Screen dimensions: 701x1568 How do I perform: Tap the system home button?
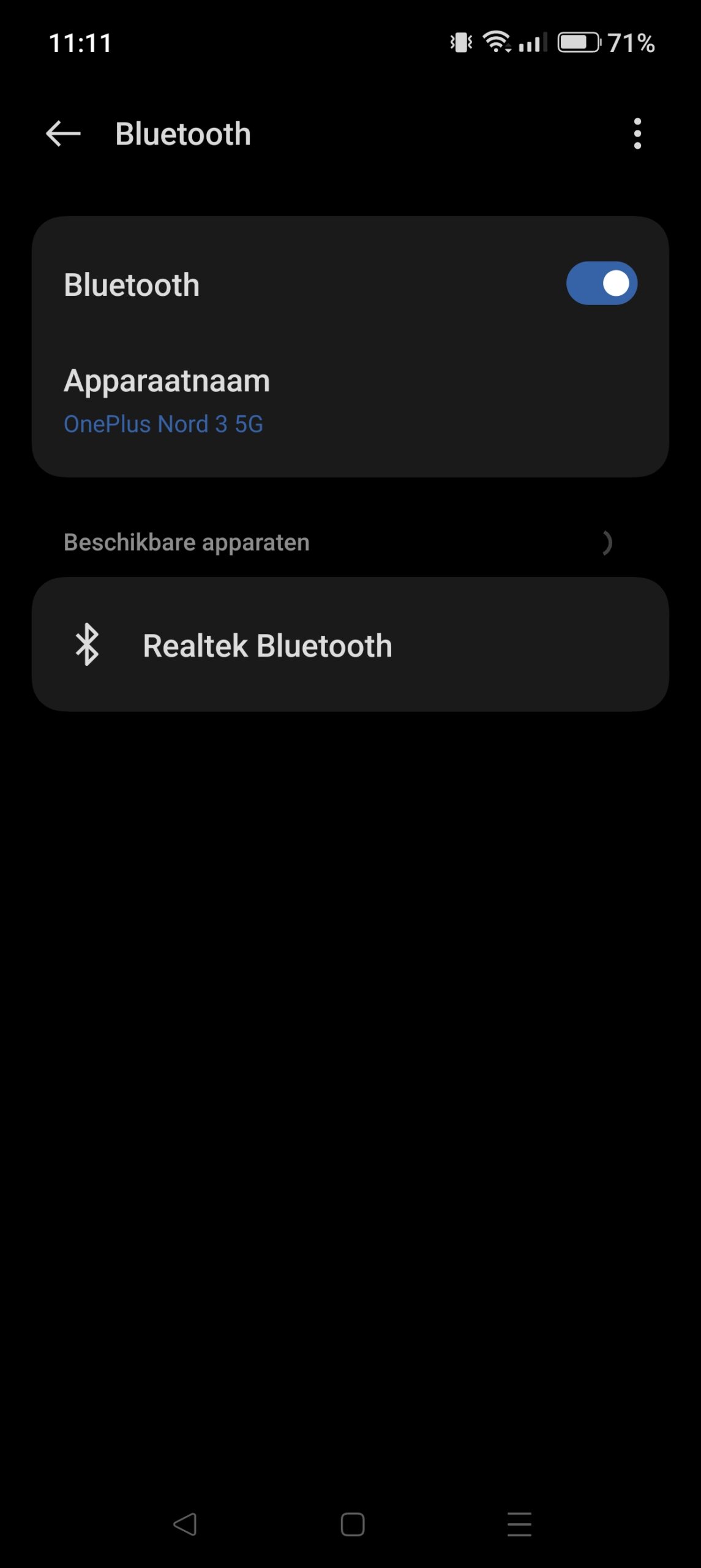pyautogui.click(x=352, y=1524)
